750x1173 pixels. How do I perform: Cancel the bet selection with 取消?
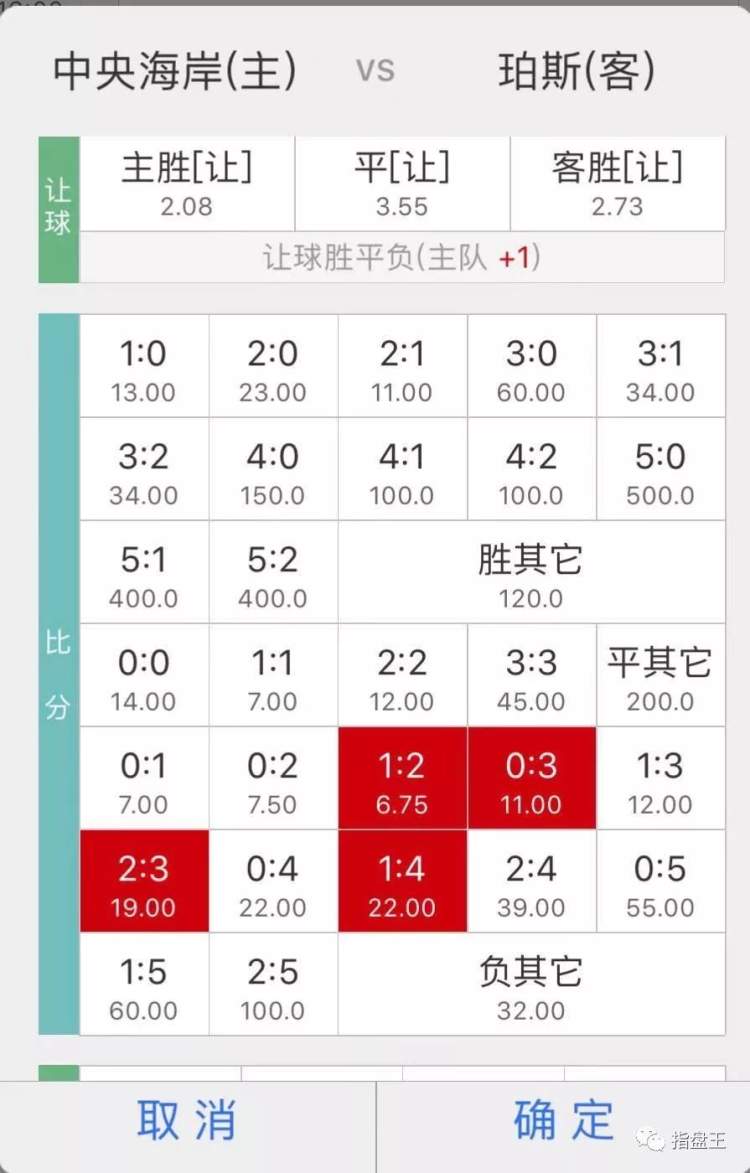(187, 1119)
